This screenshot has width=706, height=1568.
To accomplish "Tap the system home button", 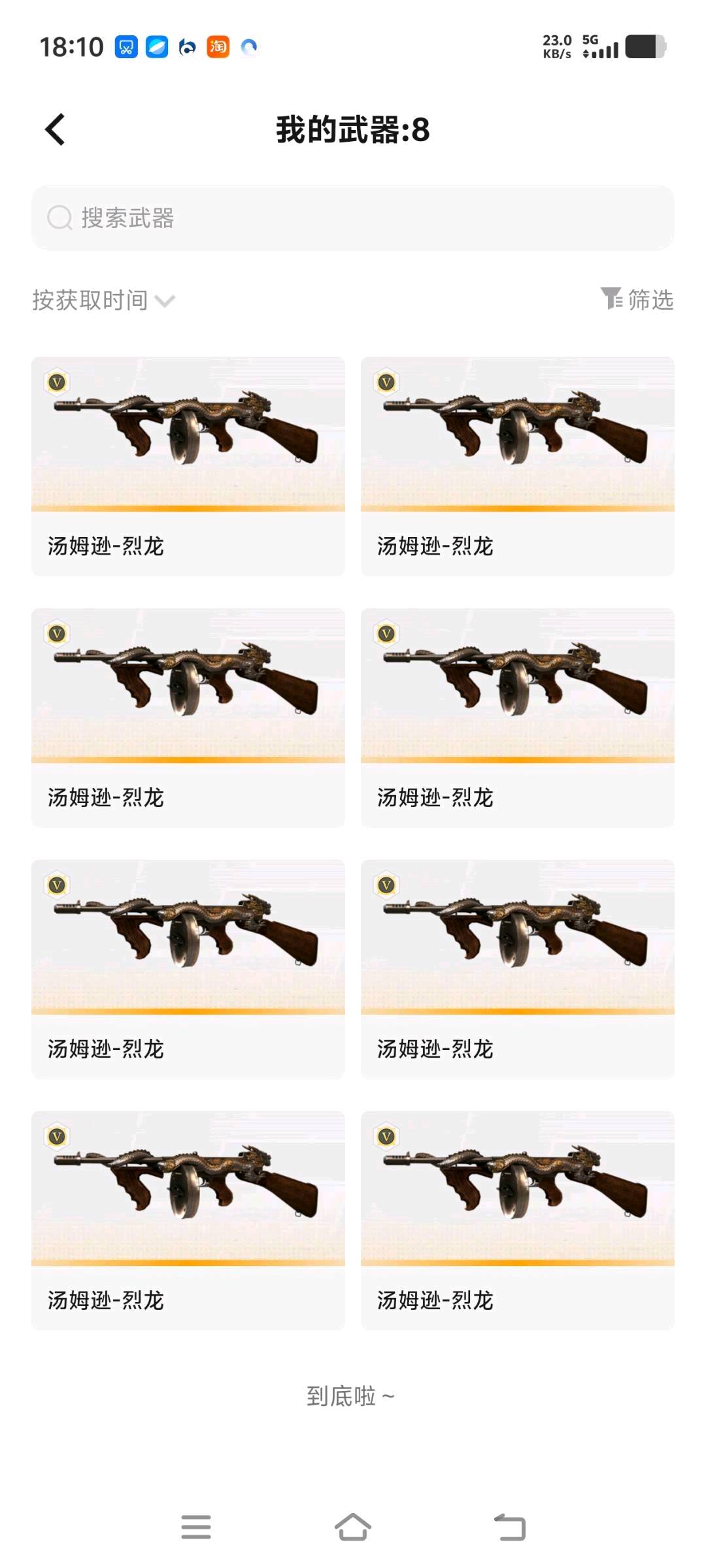I will click(353, 1527).
